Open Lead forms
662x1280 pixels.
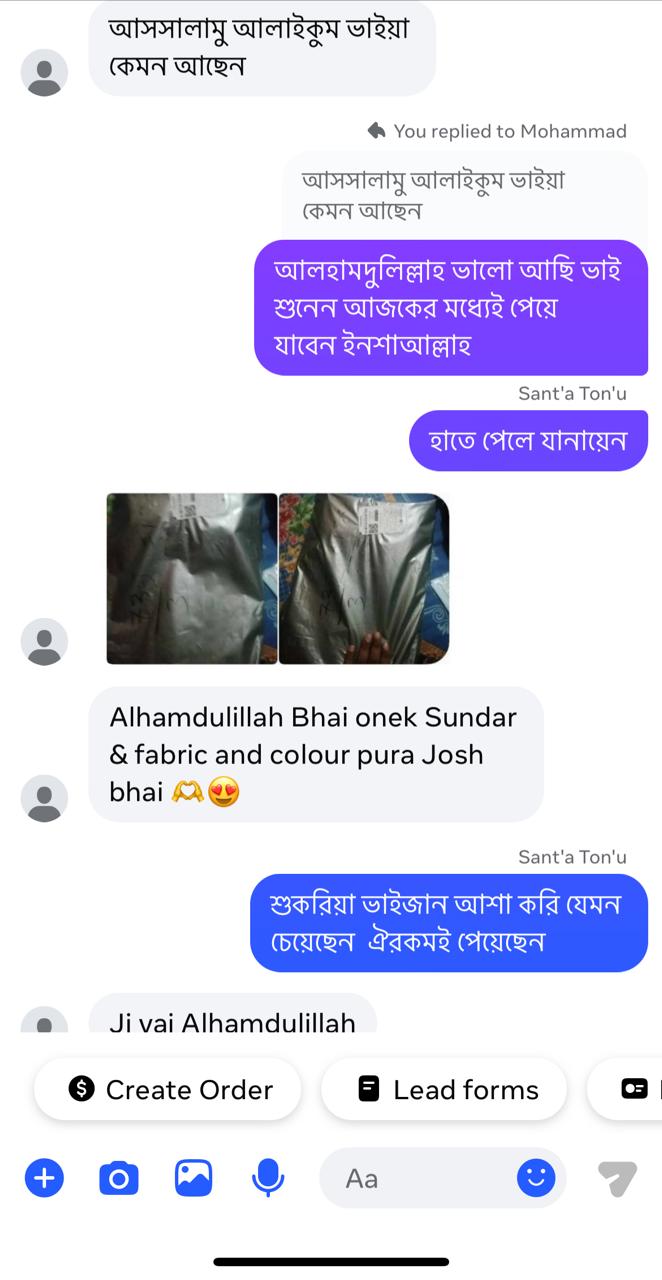[x=444, y=1089]
